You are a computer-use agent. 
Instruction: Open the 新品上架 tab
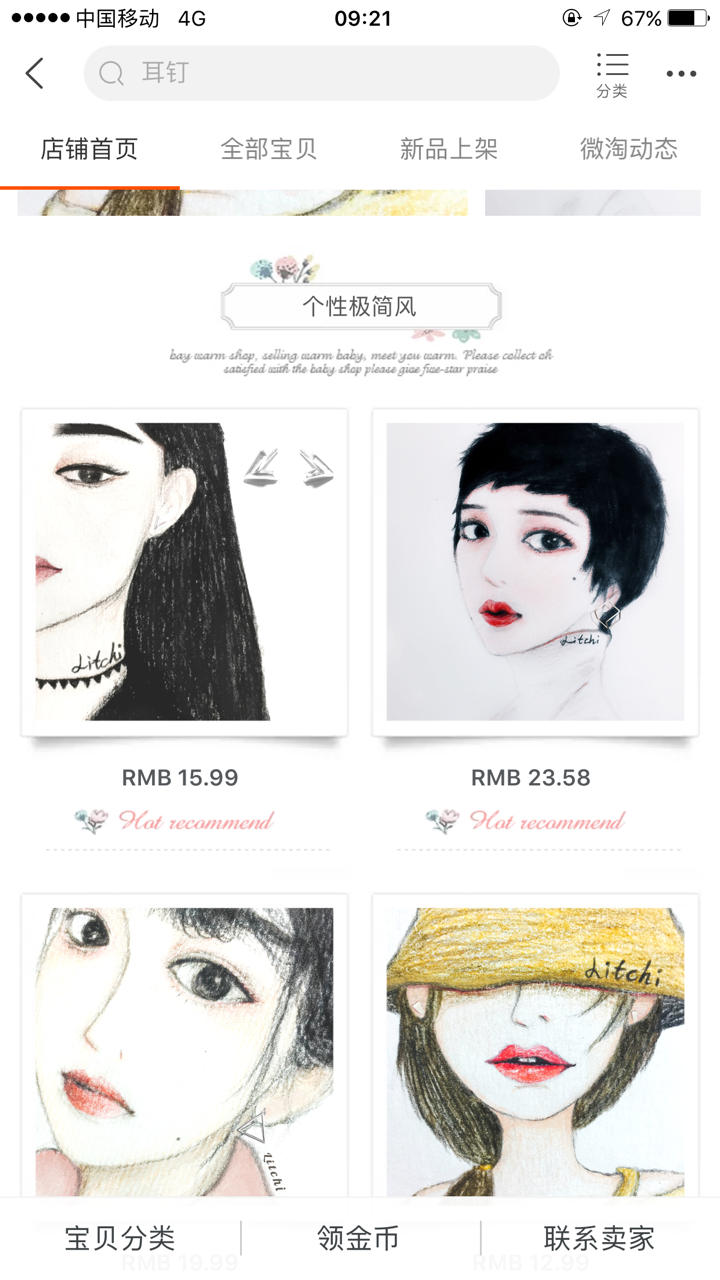point(448,150)
